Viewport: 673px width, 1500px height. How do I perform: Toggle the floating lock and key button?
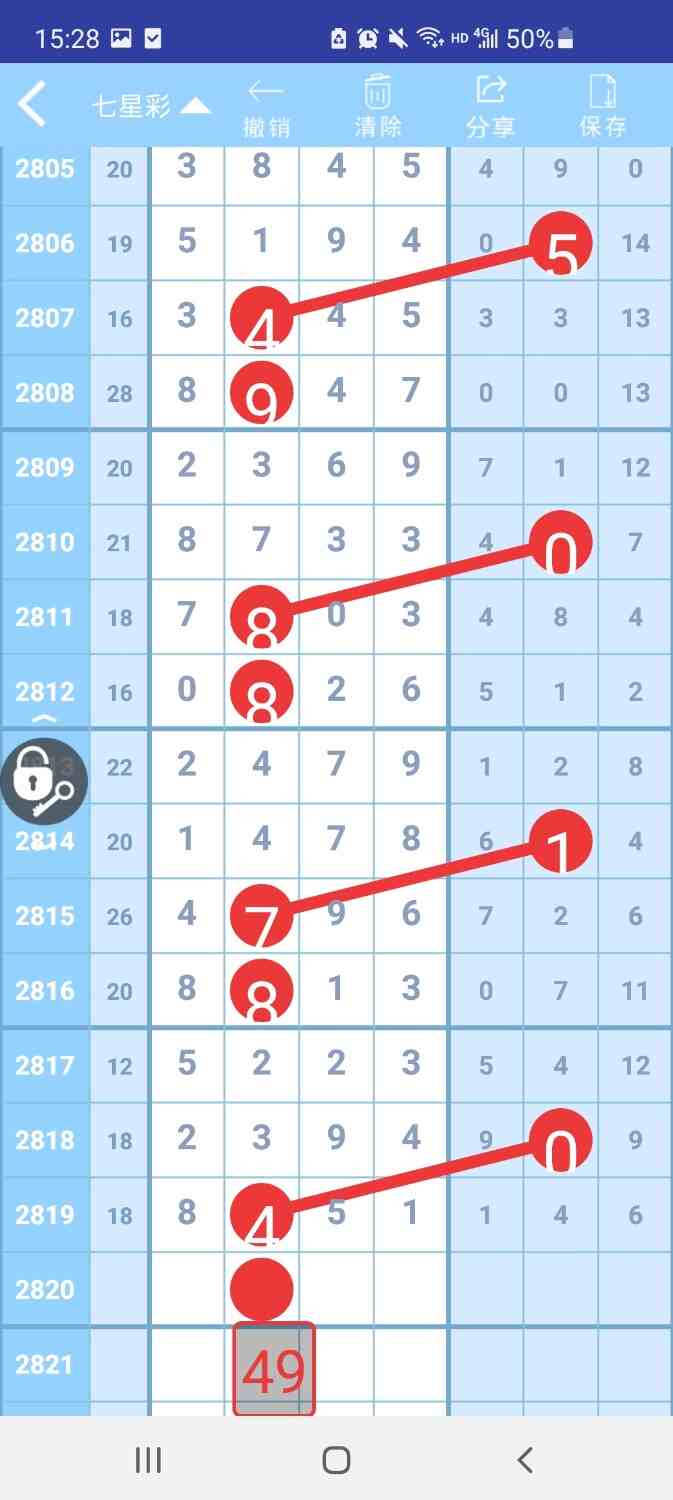(44, 780)
